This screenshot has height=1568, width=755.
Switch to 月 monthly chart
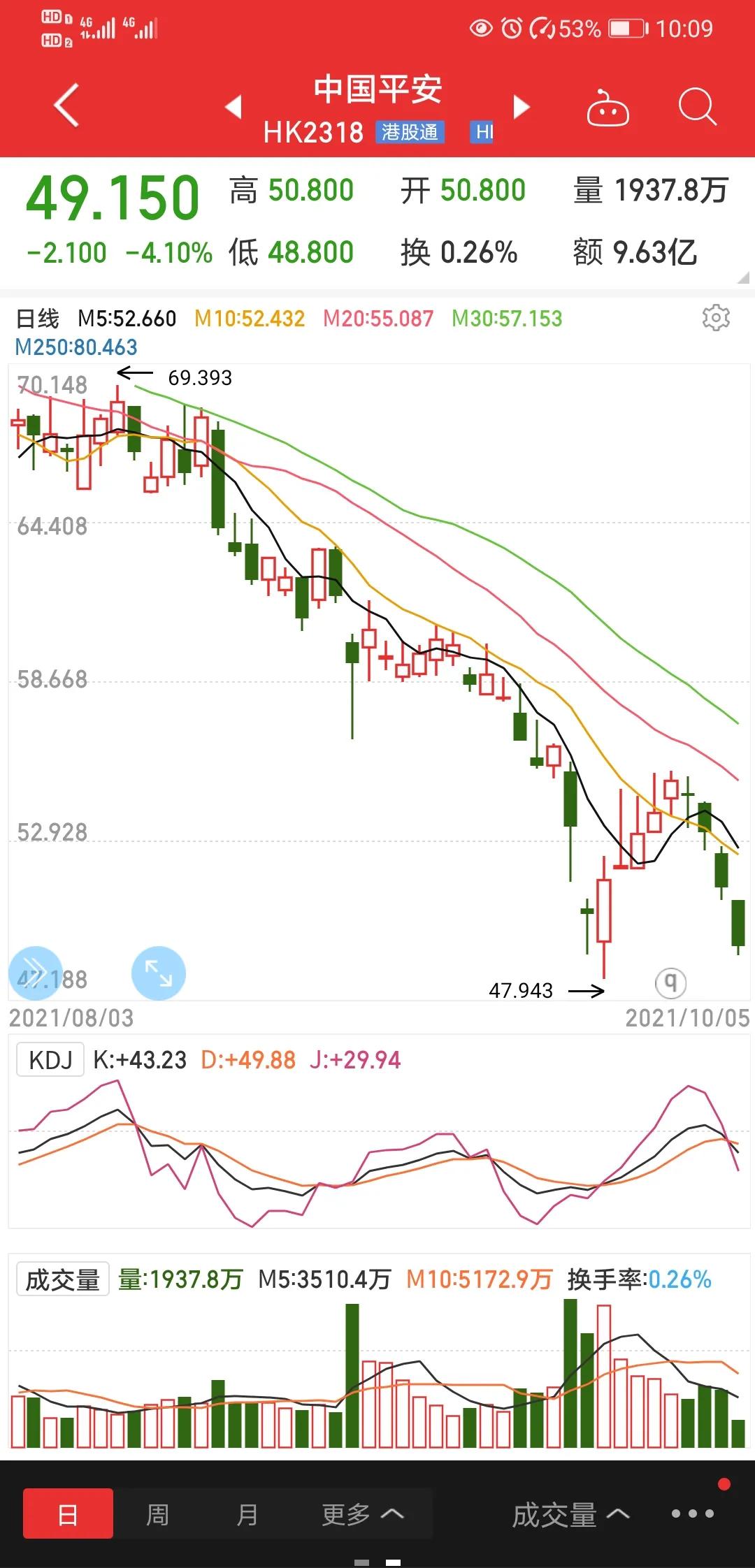247,1514
